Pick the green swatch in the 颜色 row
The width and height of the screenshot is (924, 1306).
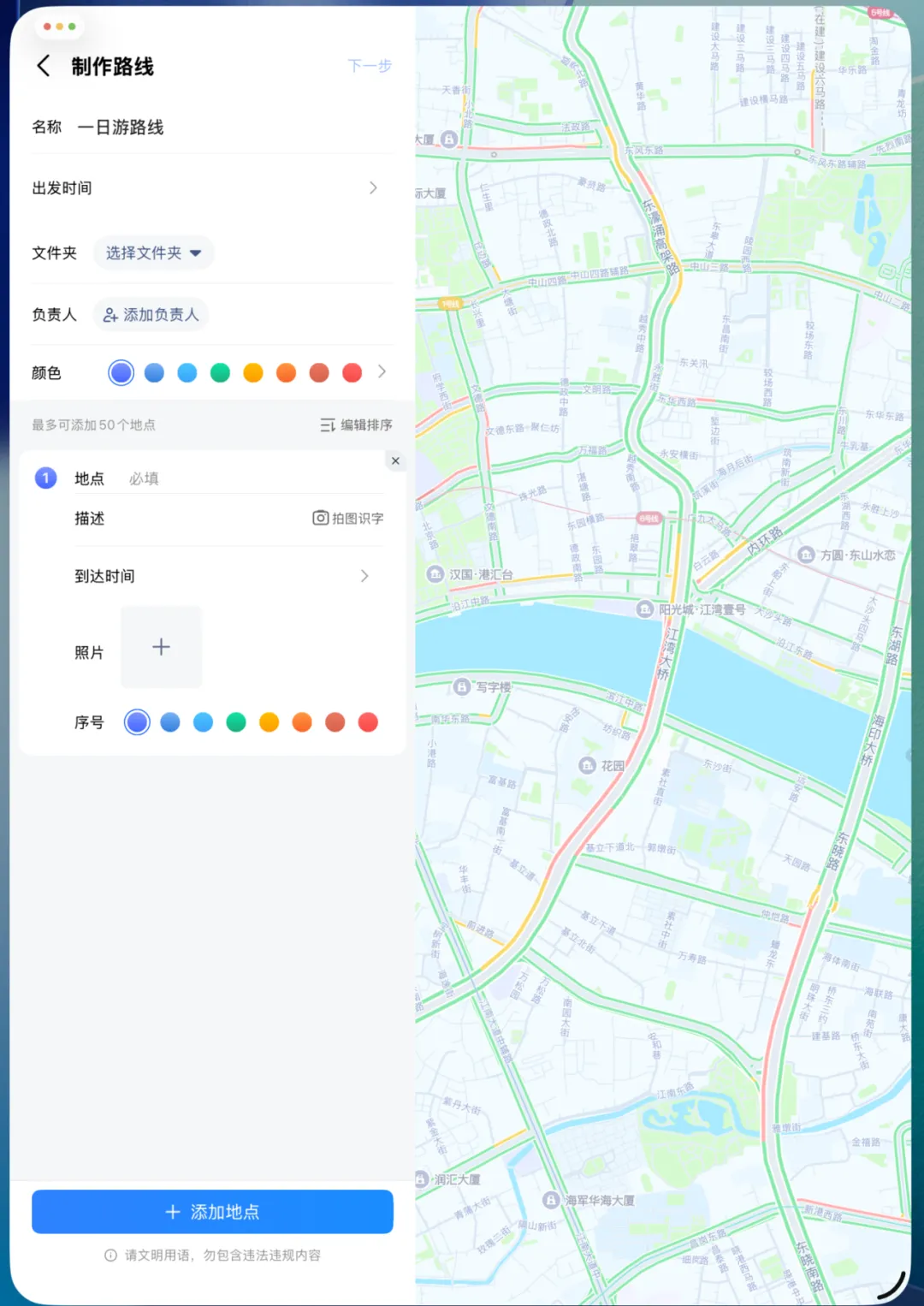click(x=220, y=372)
